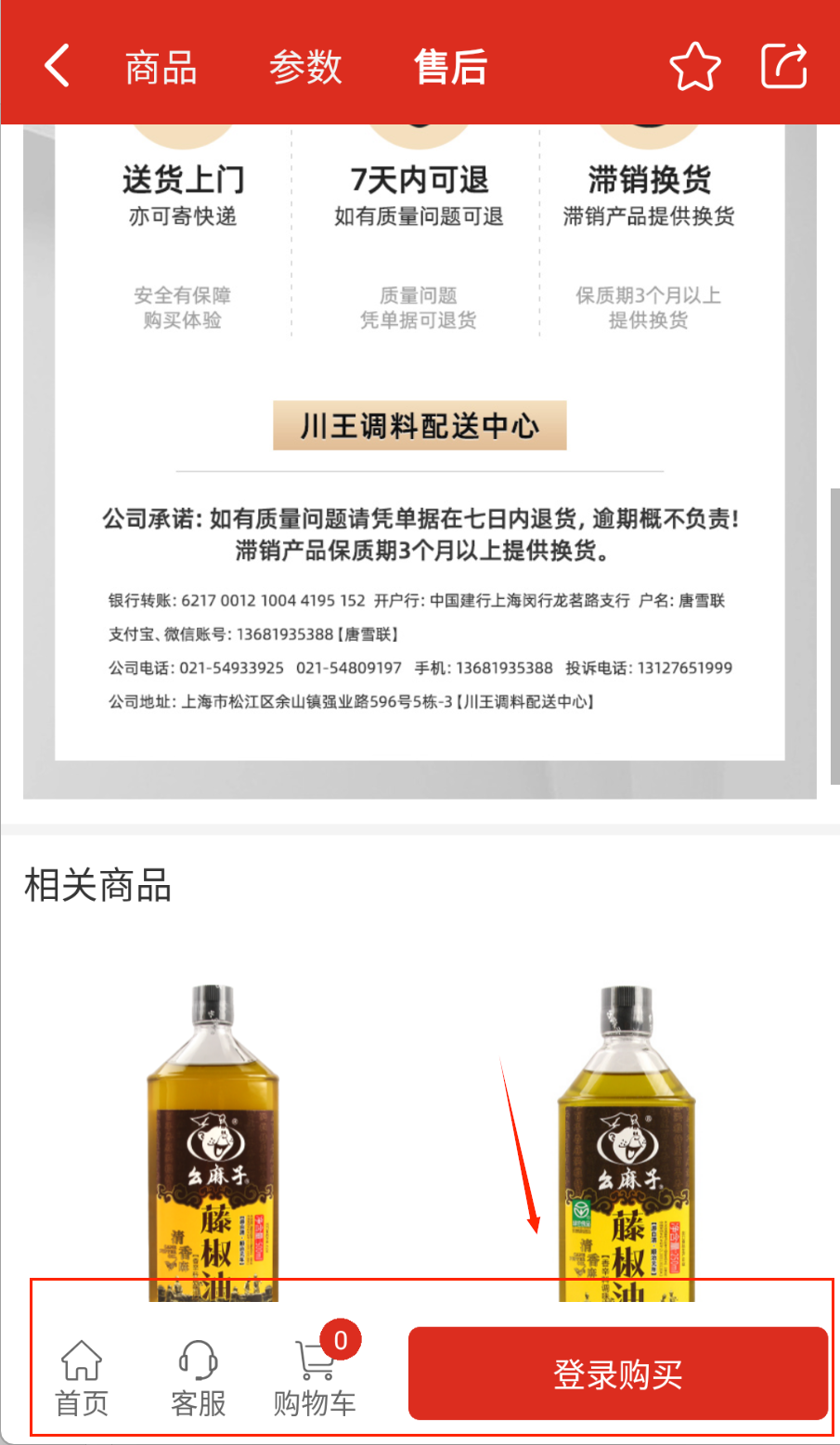Screen dimensions: 840x1445
Task: Switch to the 商品 tab
Action: pos(161,68)
